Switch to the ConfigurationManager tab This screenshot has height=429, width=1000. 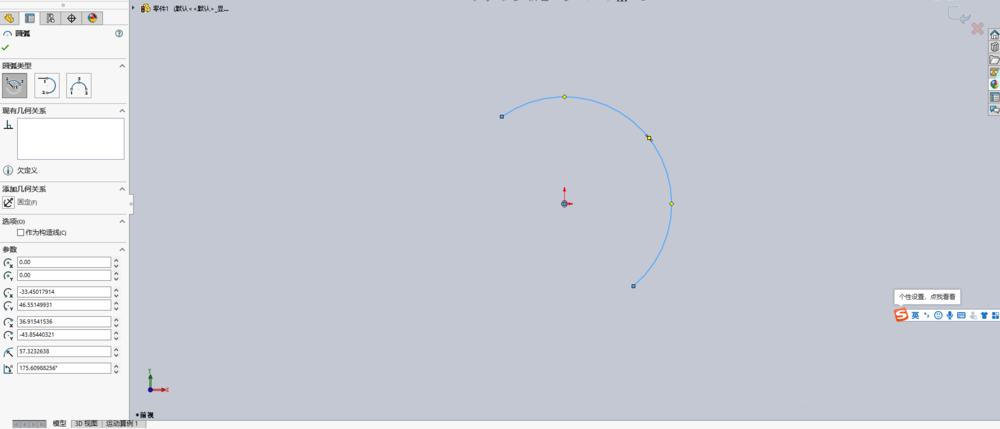(x=50, y=18)
